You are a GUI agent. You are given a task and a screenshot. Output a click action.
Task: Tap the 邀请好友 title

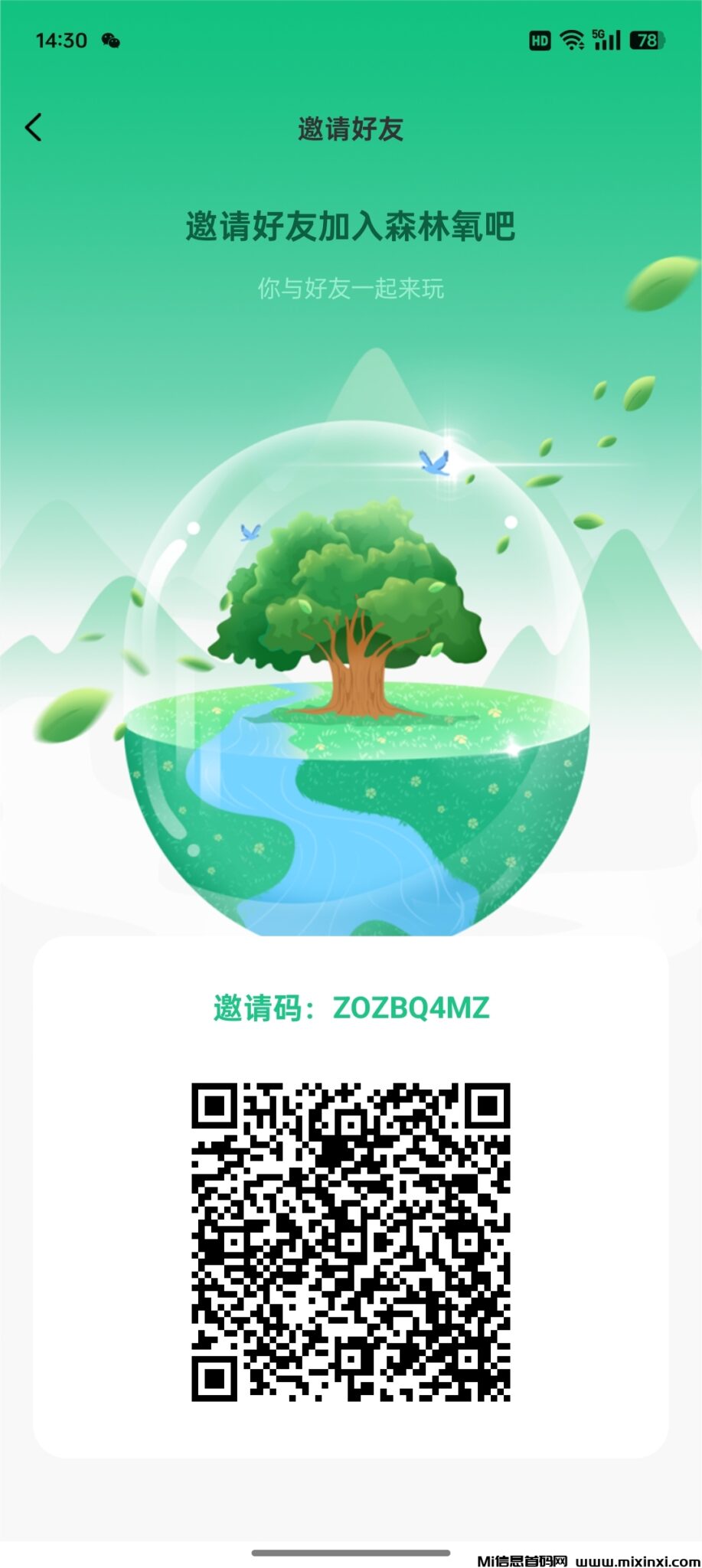coord(351,127)
